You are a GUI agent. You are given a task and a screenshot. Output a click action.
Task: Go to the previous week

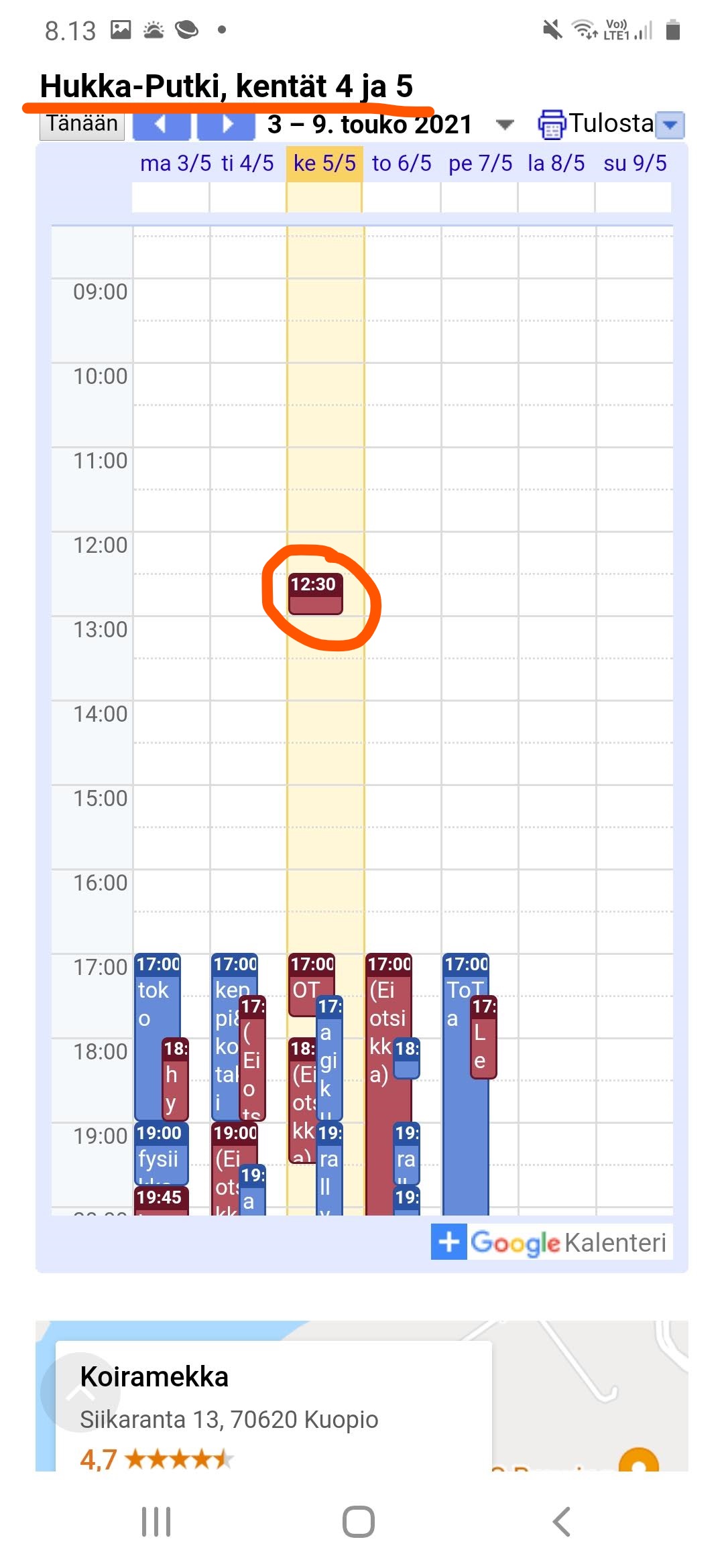pos(162,125)
